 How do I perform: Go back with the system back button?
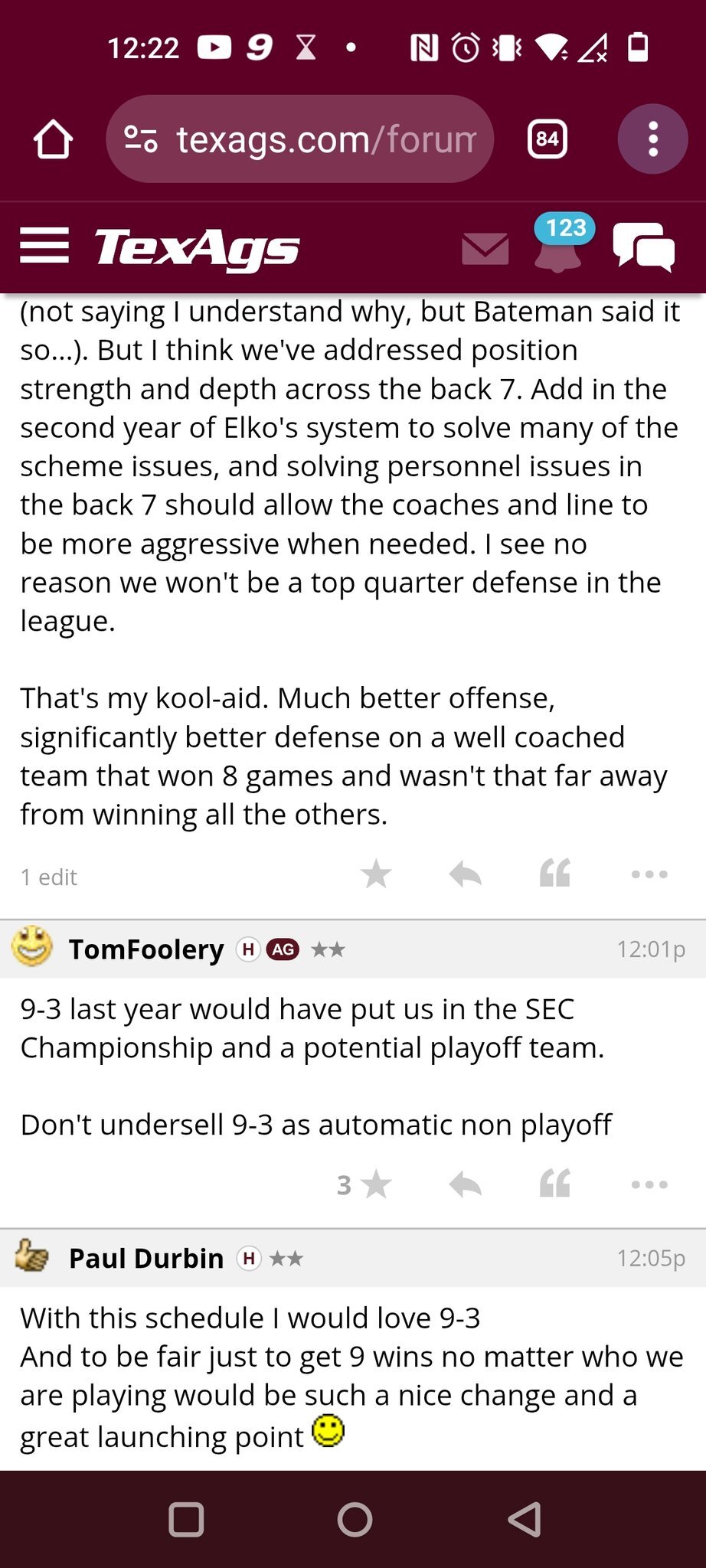tap(525, 1519)
